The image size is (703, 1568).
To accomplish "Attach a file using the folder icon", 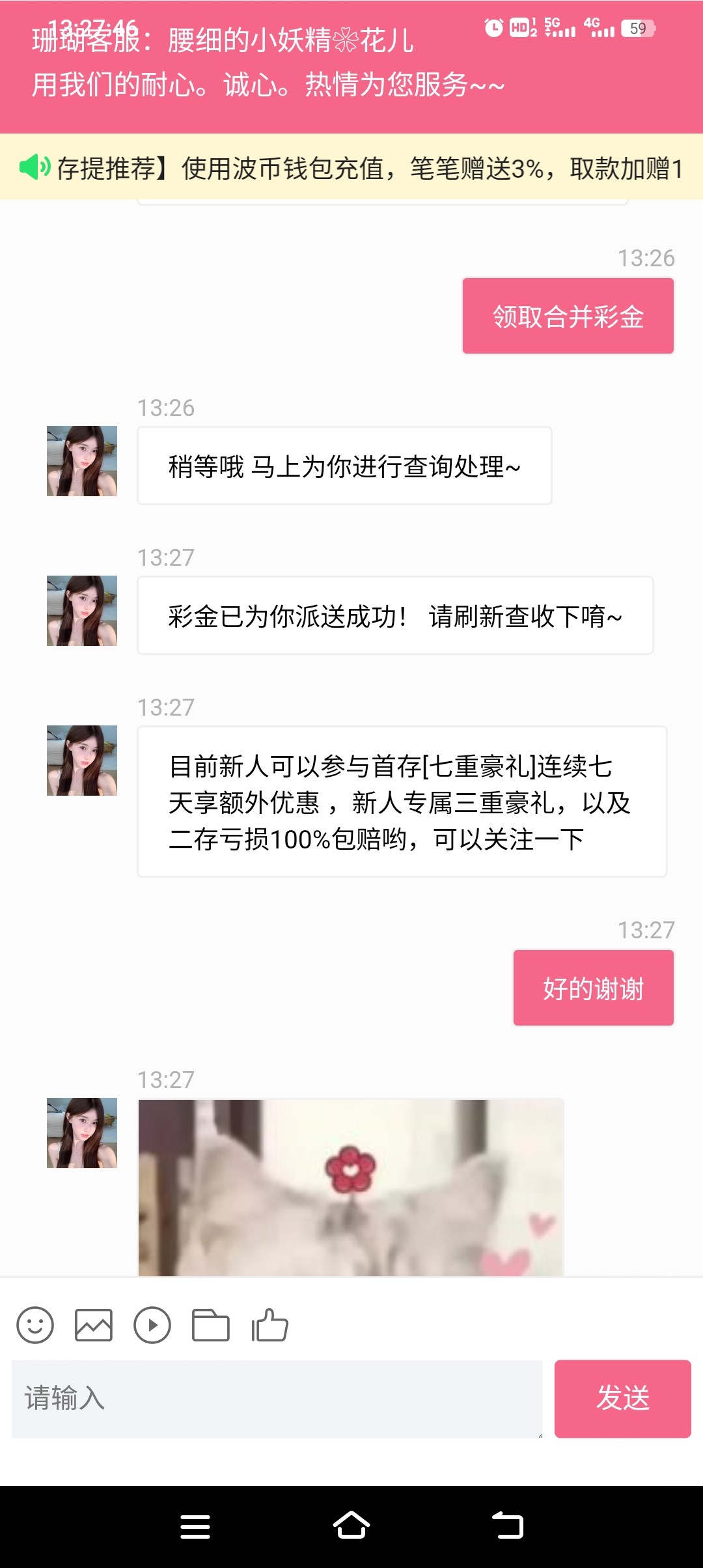I will (x=211, y=1325).
